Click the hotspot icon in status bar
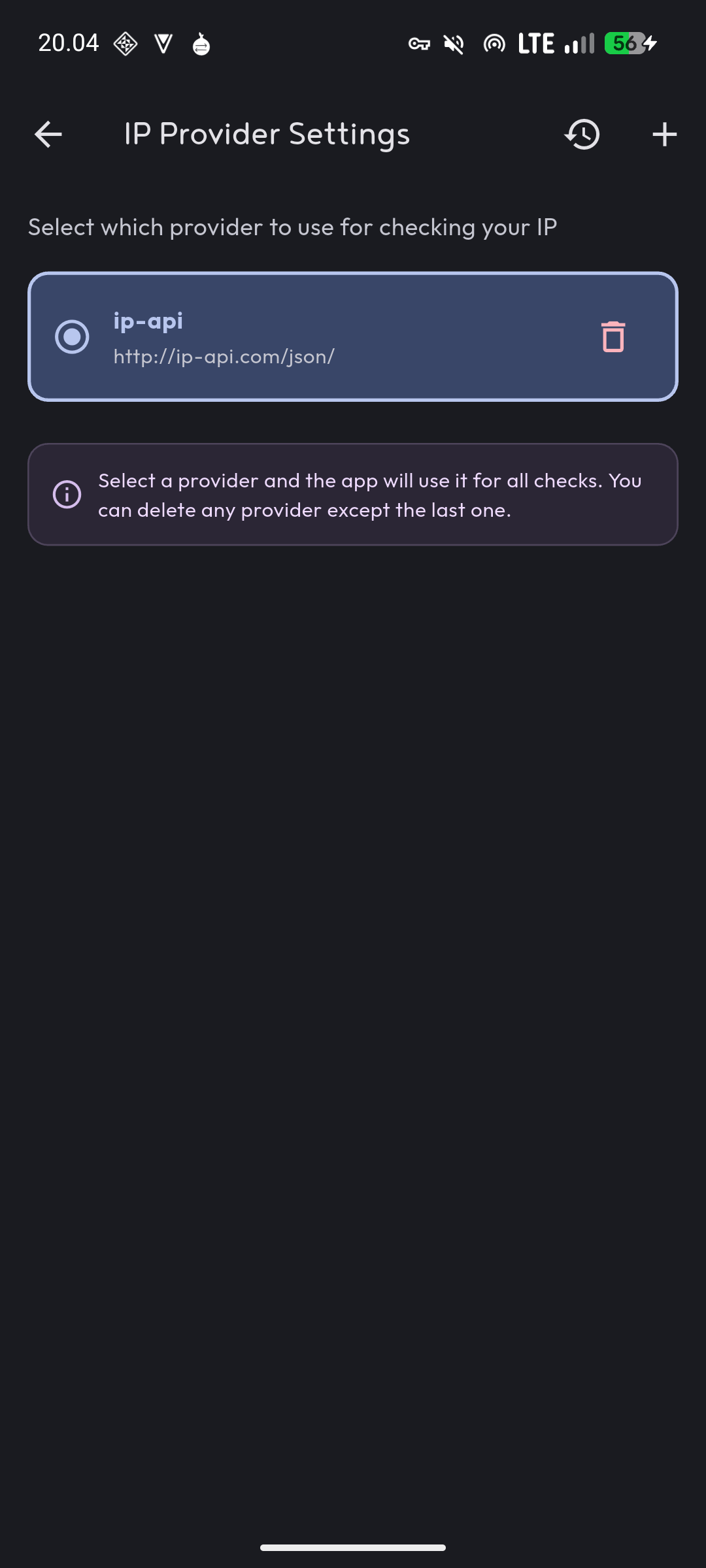The width and height of the screenshot is (706, 1568). pos(494,43)
